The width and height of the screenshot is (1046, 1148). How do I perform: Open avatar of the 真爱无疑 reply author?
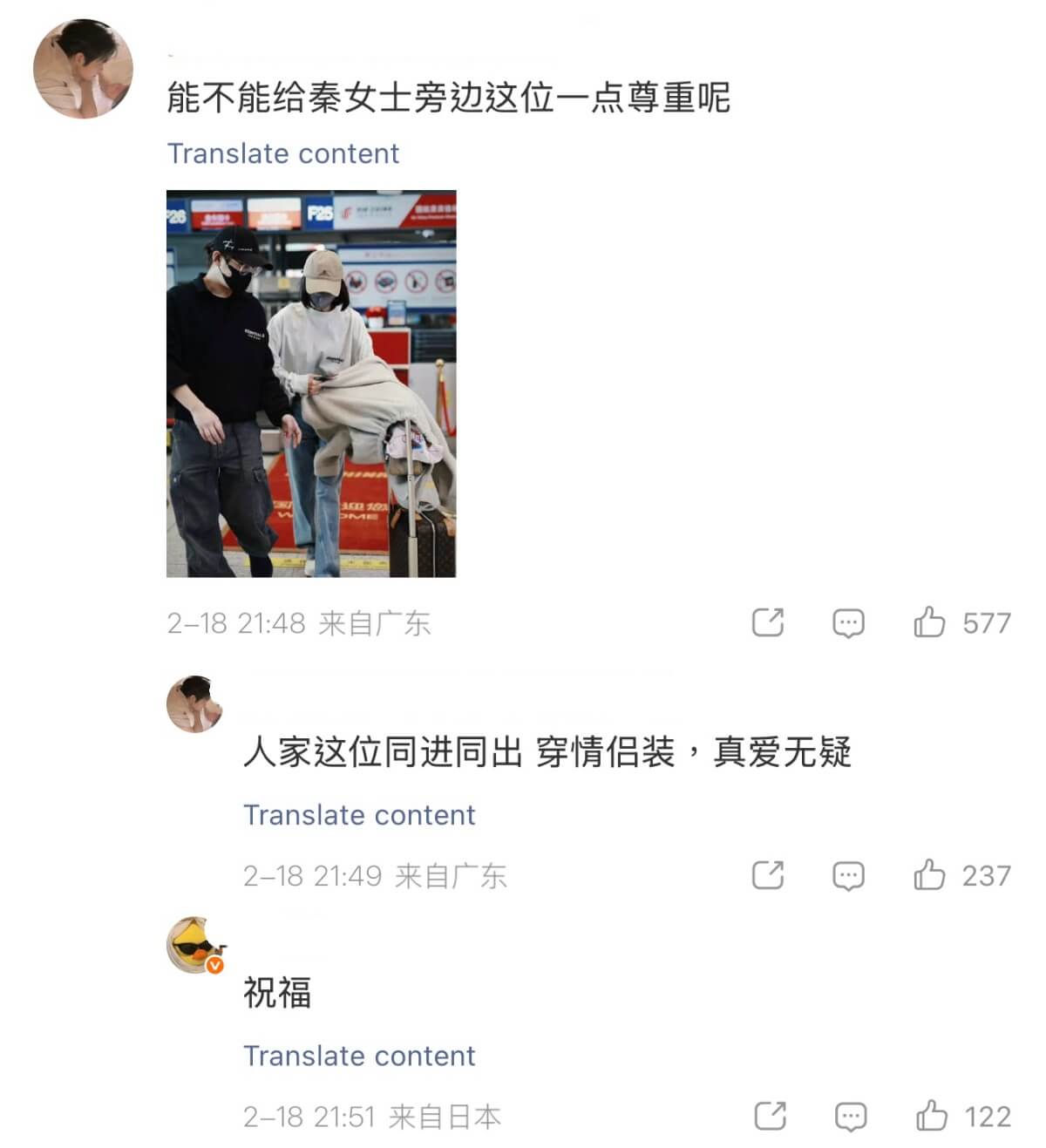click(x=194, y=703)
